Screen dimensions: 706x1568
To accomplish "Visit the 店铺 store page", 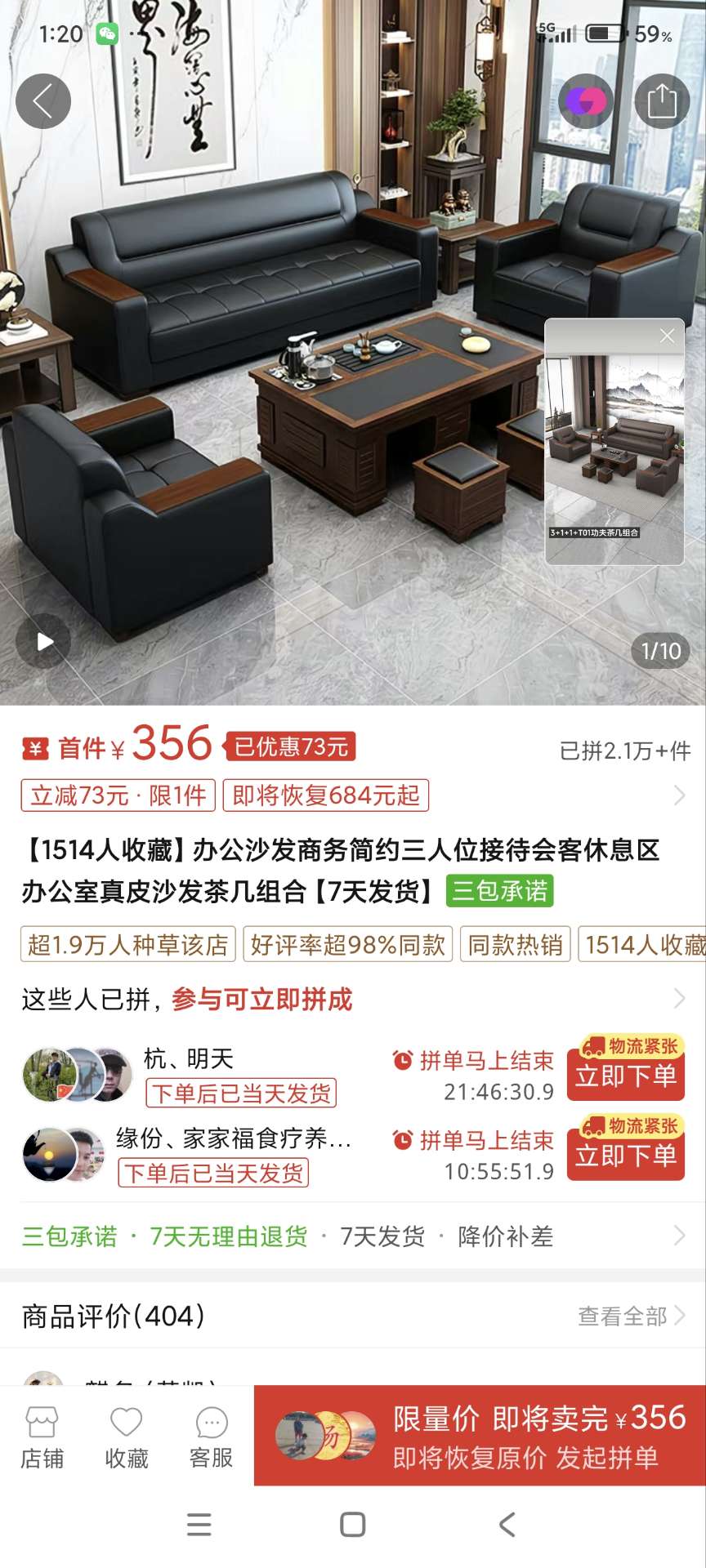I will click(42, 1437).
